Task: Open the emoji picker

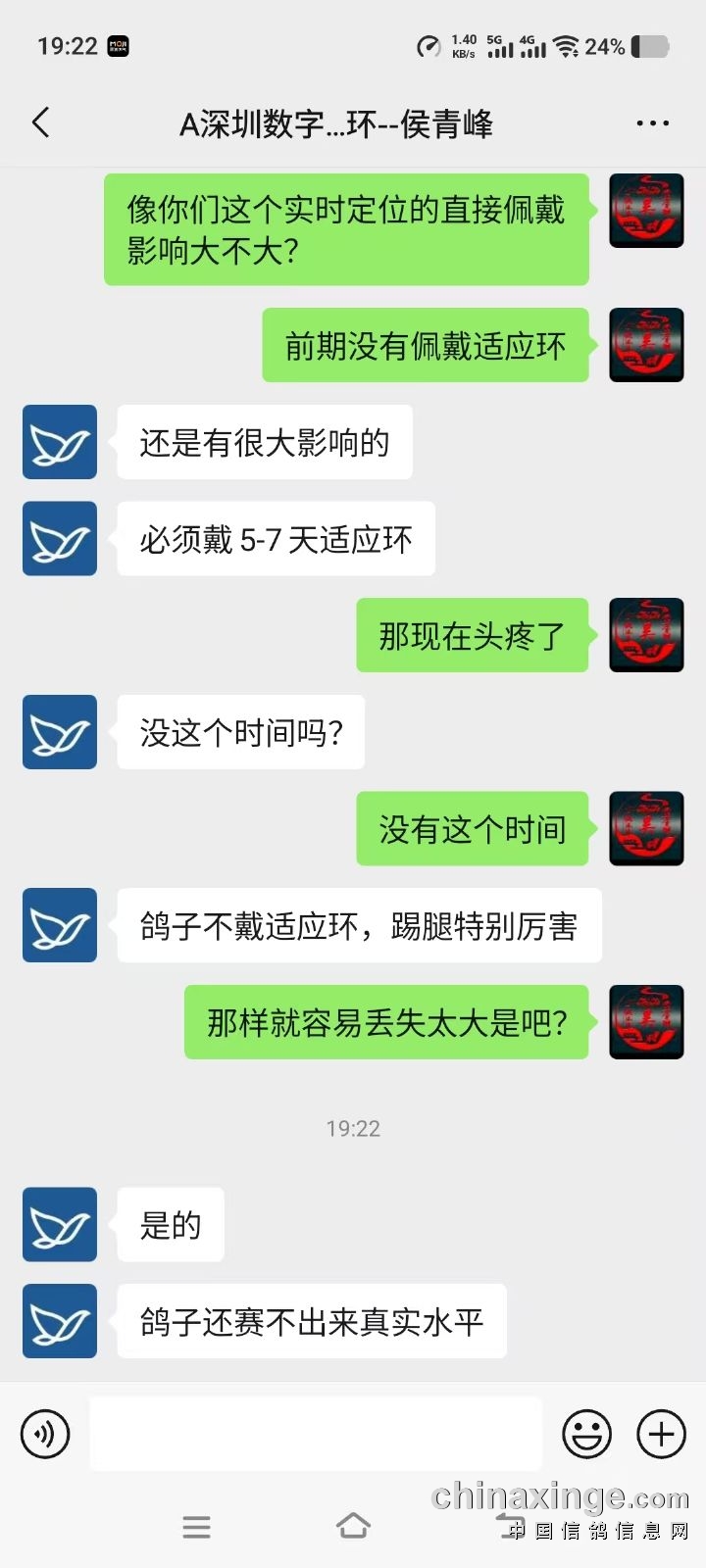Action: click(x=586, y=1435)
